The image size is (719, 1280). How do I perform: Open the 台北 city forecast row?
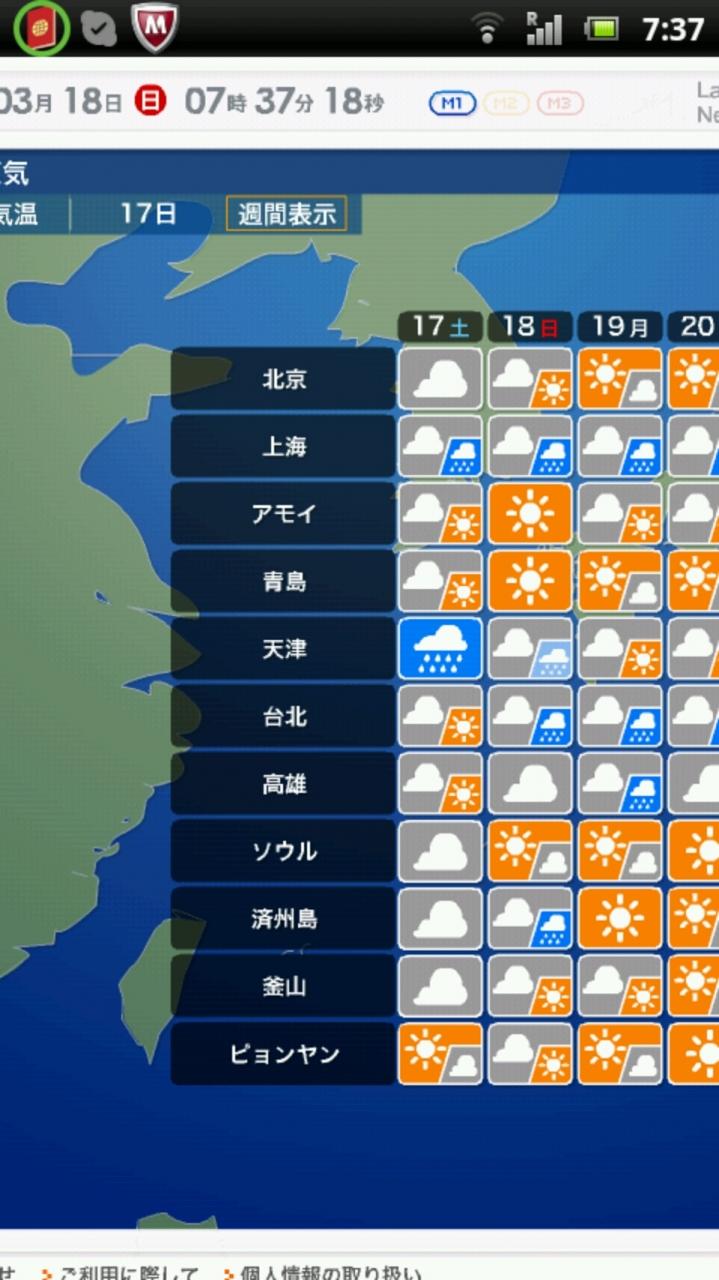coord(283,716)
